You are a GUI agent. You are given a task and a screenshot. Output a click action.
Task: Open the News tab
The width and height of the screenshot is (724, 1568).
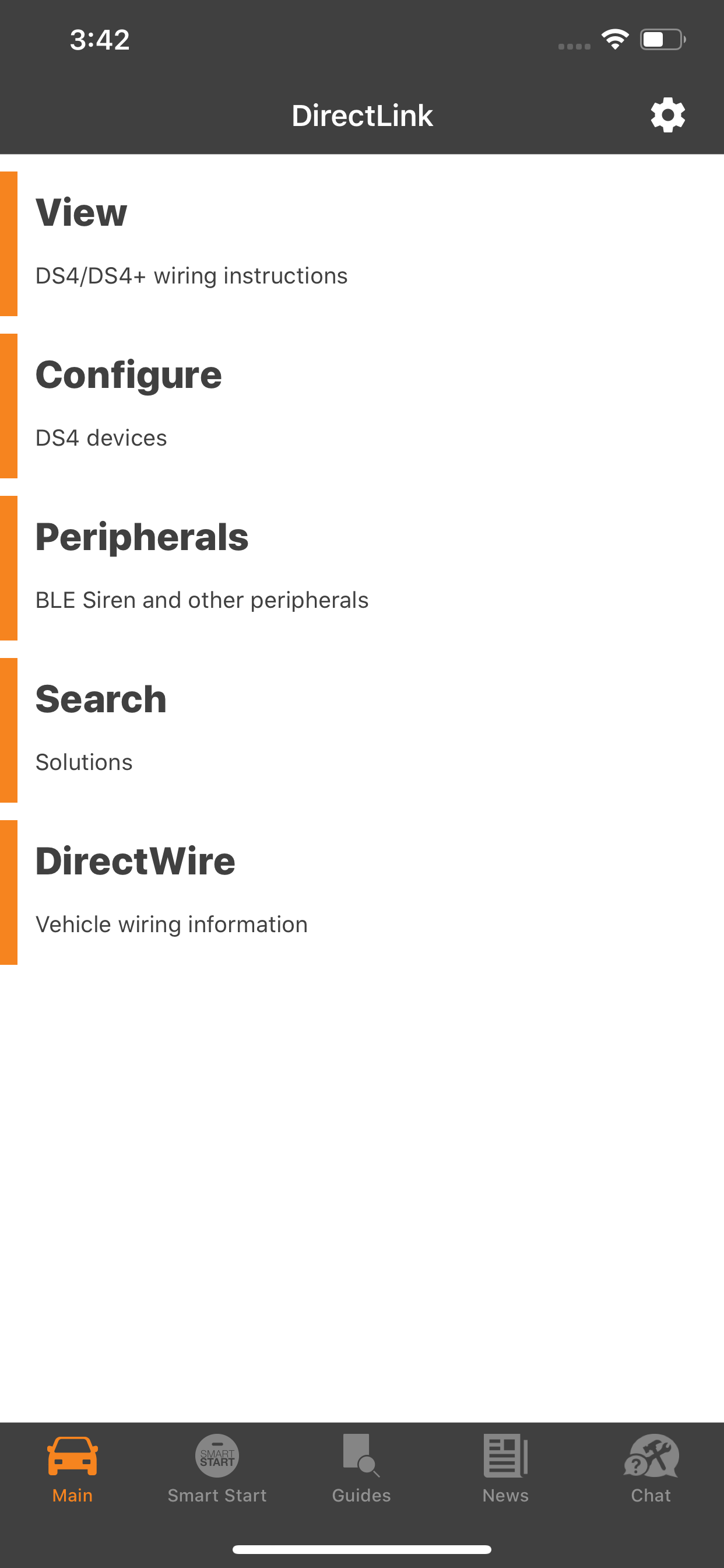click(x=505, y=1473)
